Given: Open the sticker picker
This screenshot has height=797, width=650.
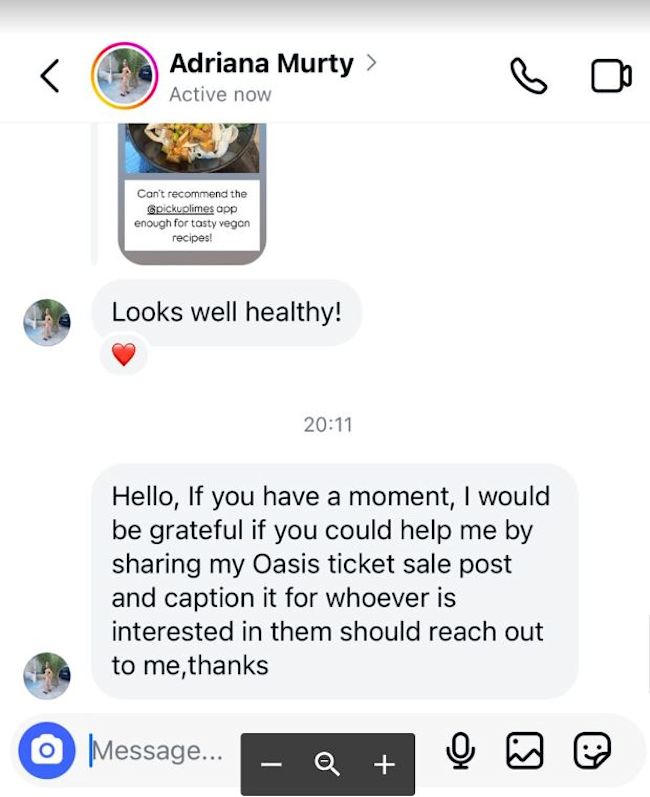Looking at the screenshot, I should coord(591,750).
